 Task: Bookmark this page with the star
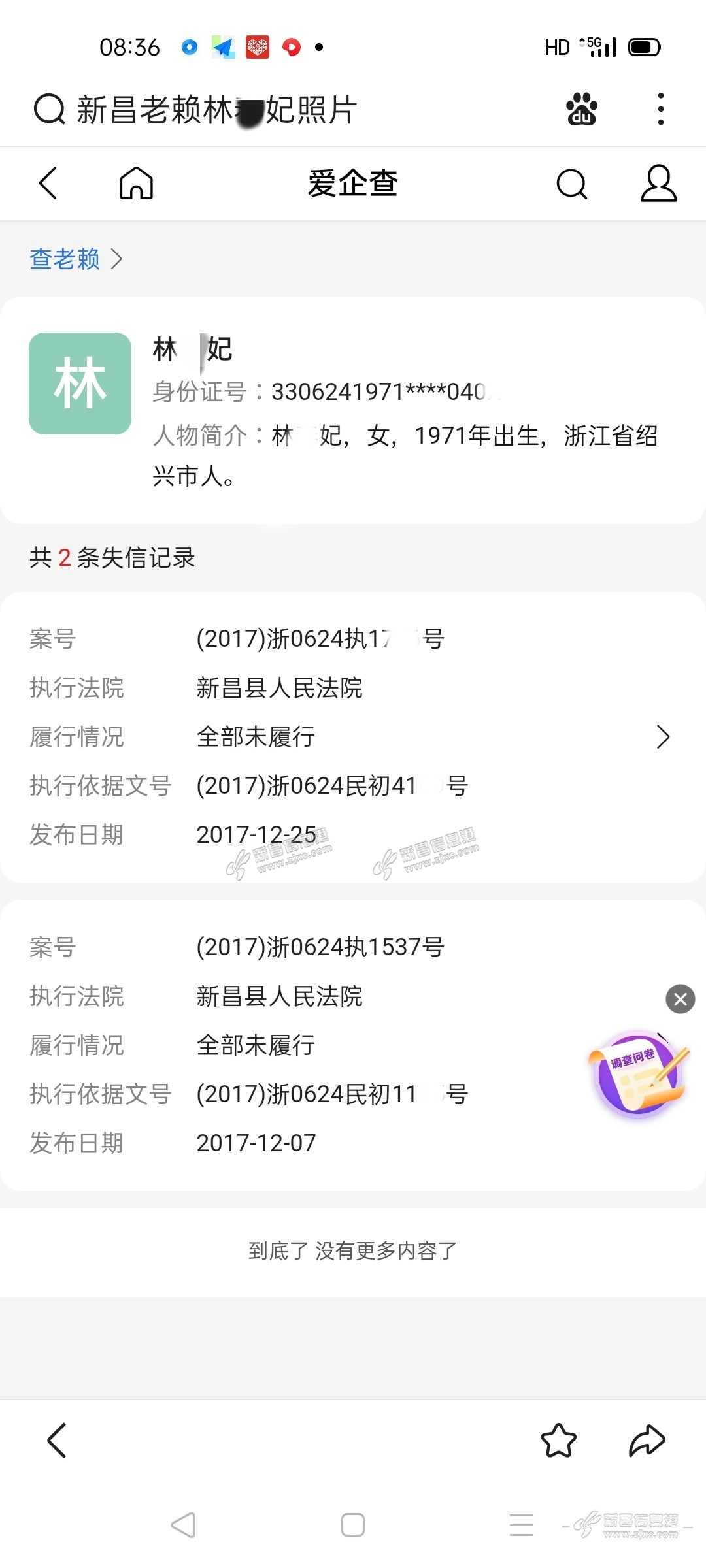coord(558,1440)
